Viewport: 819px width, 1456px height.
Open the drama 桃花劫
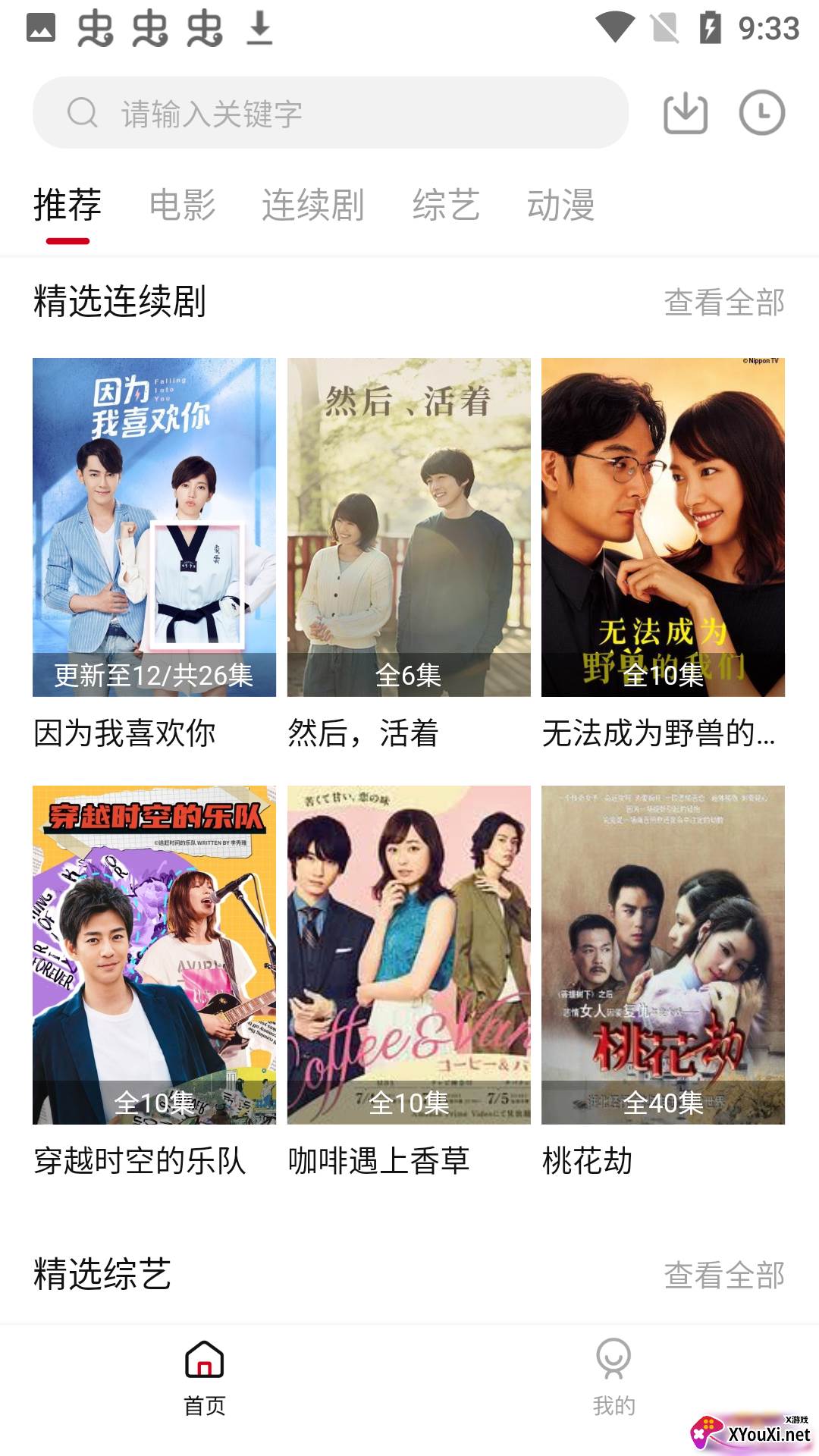pos(663,955)
